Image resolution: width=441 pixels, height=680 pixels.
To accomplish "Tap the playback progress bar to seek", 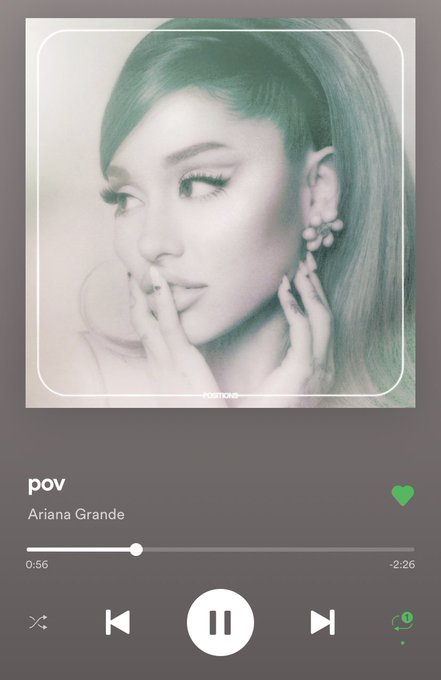I will [220, 549].
